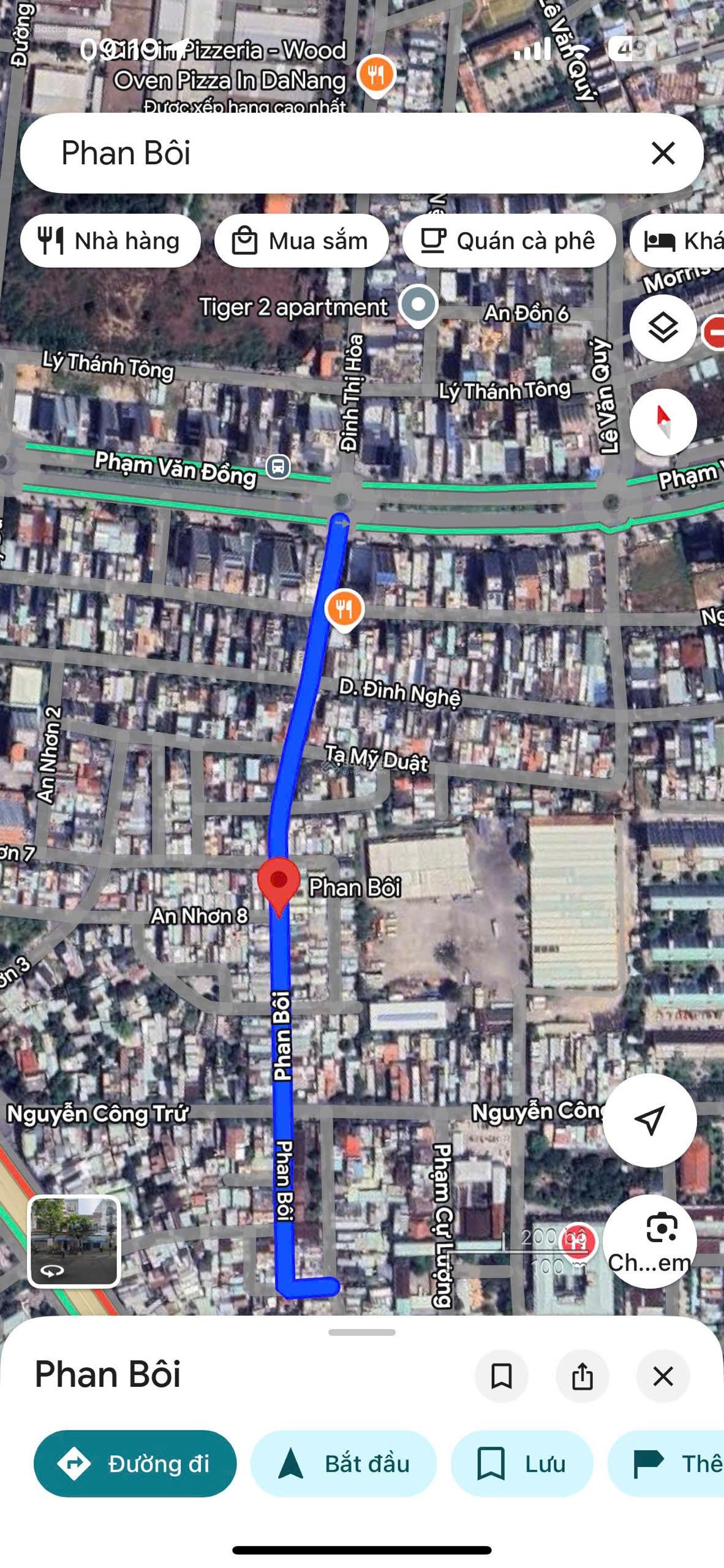Tap the Lưu button to save
Viewport: 724px width, 1568px height.
[x=522, y=1464]
